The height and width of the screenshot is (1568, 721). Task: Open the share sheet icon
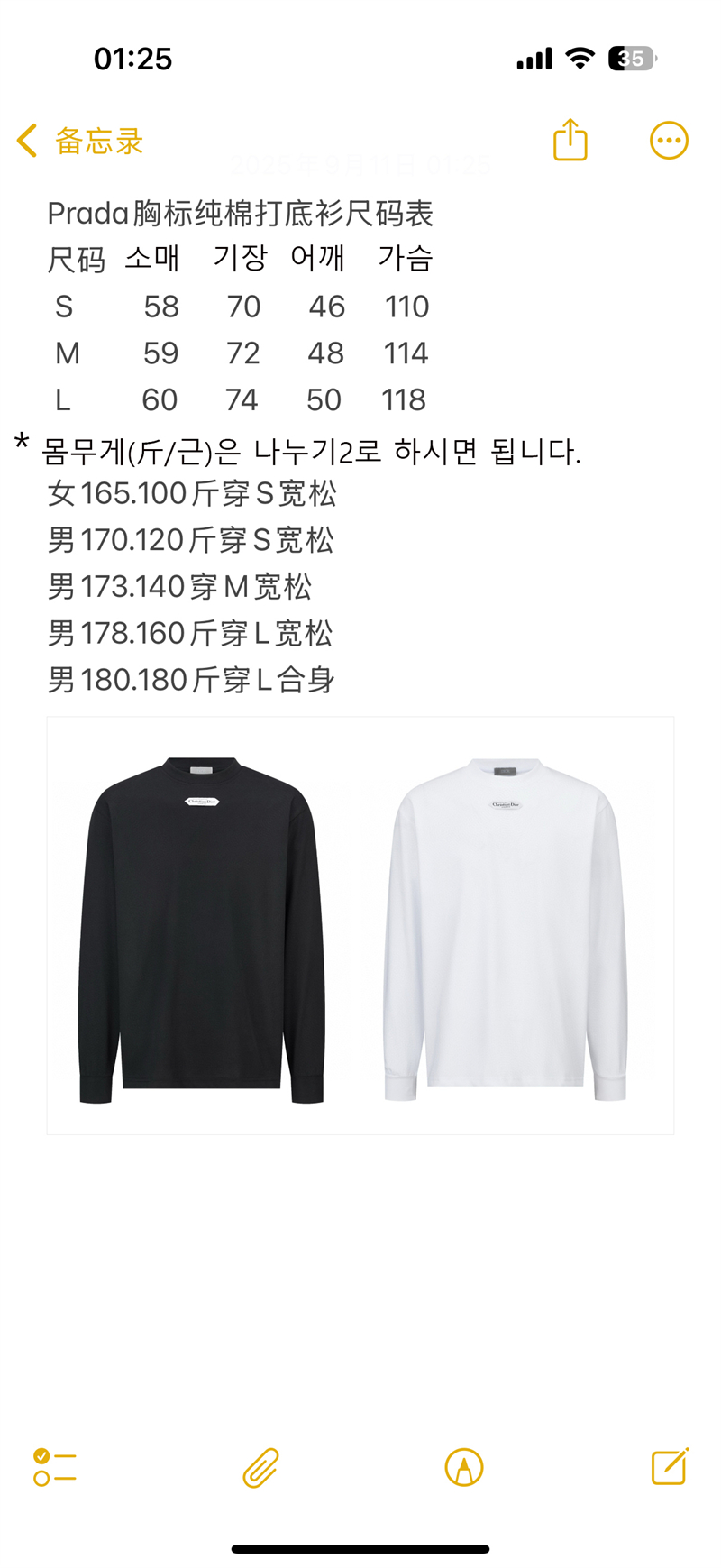[x=570, y=140]
